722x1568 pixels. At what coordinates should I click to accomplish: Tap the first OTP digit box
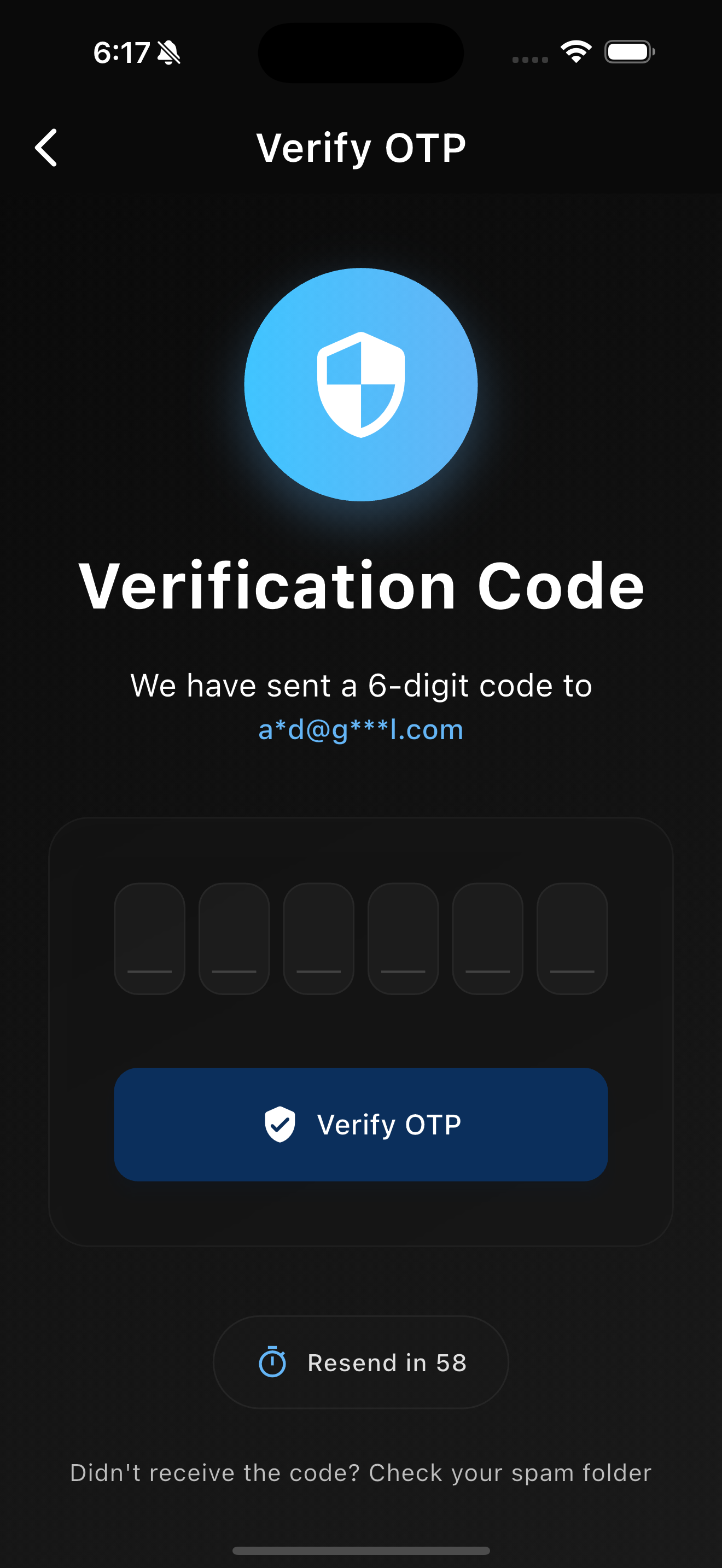150,938
